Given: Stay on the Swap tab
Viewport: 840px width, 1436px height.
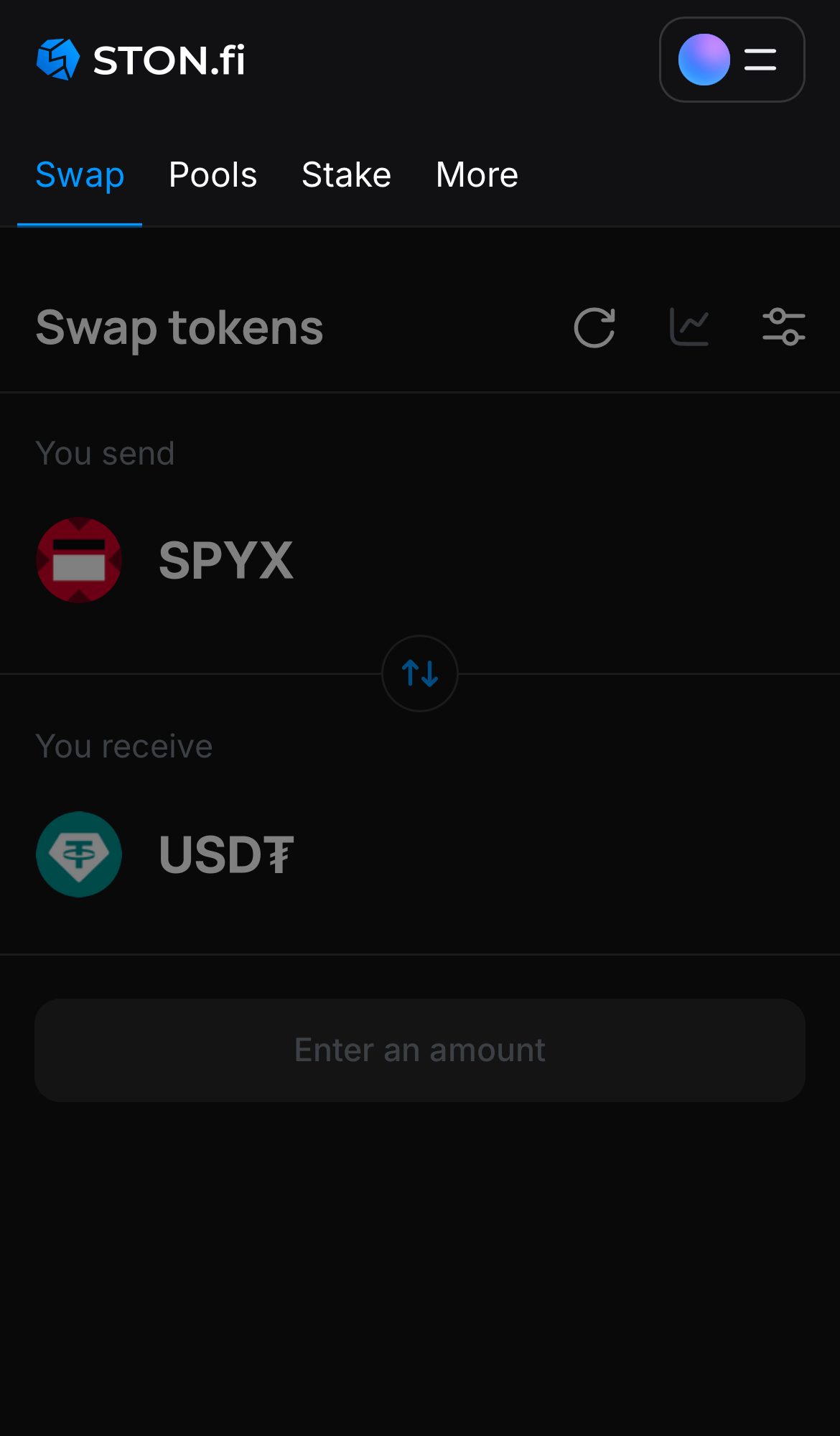Looking at the screenshot, I should [80, 174].
